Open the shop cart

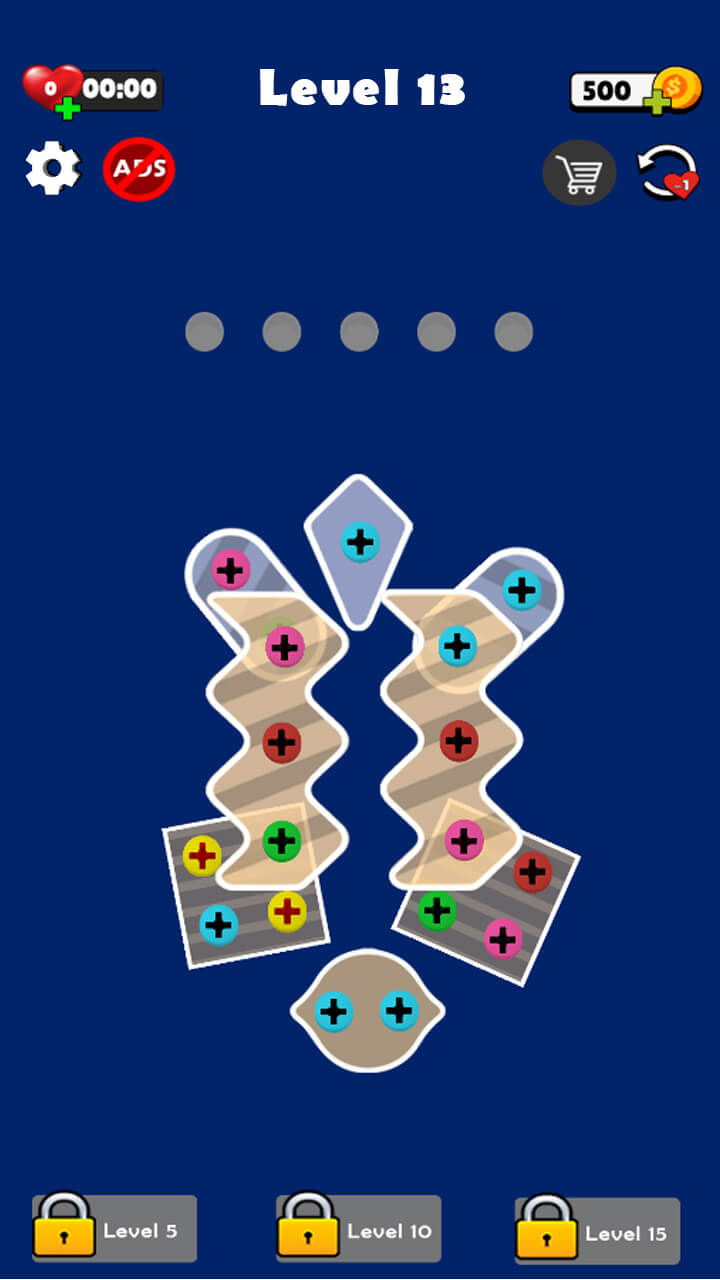(x=579, y=174)
